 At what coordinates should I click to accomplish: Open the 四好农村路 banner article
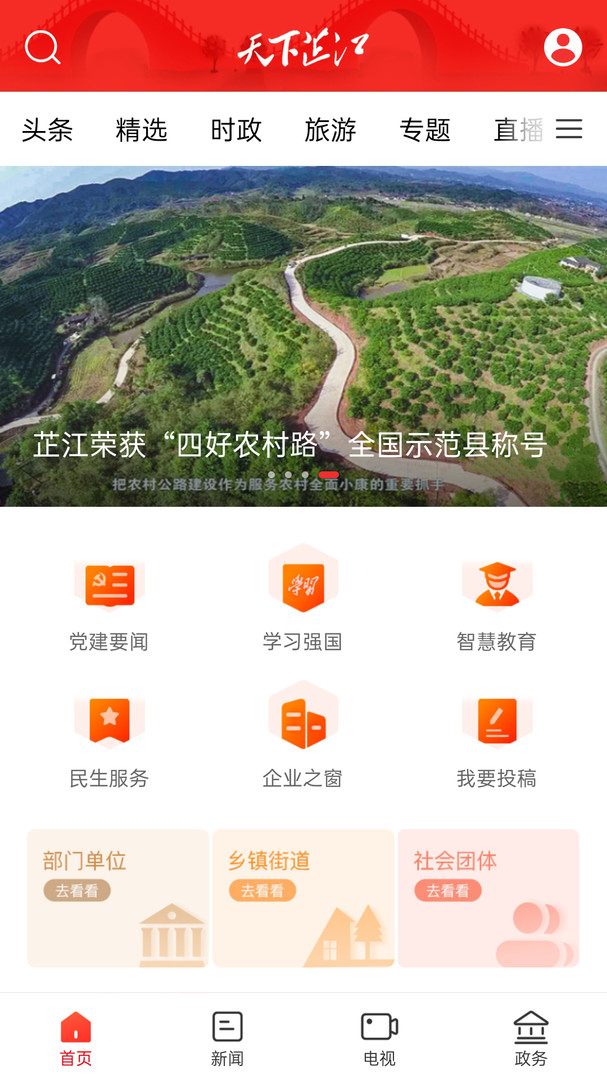(x=303, y=336)
